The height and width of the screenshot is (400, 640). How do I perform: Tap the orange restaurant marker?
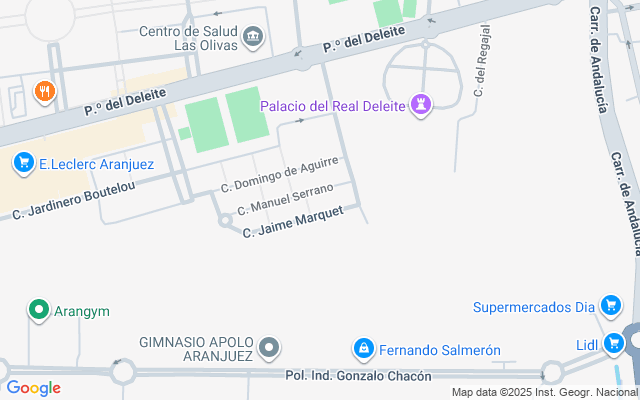pos(44,93)
